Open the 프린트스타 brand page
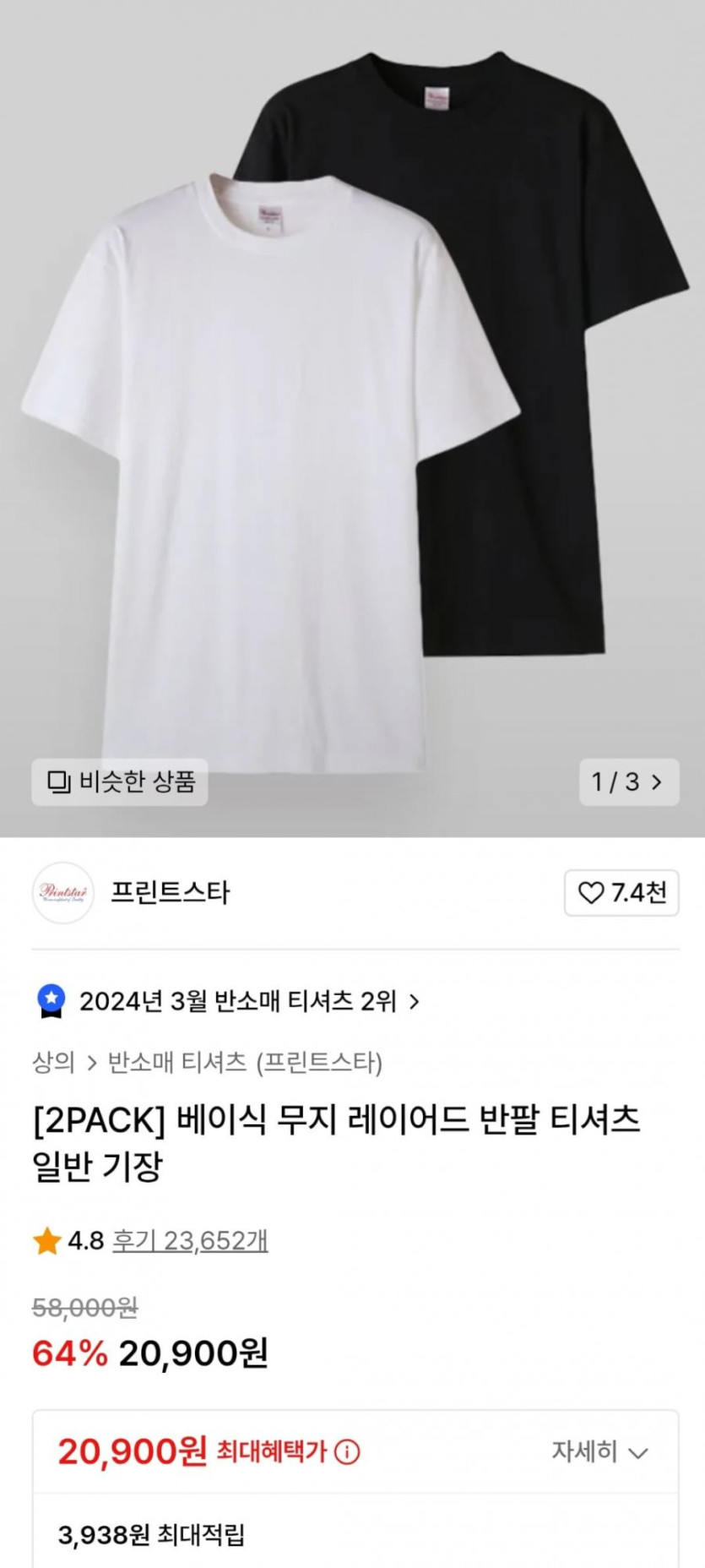 pyautogui.click(x=169, y=892)
